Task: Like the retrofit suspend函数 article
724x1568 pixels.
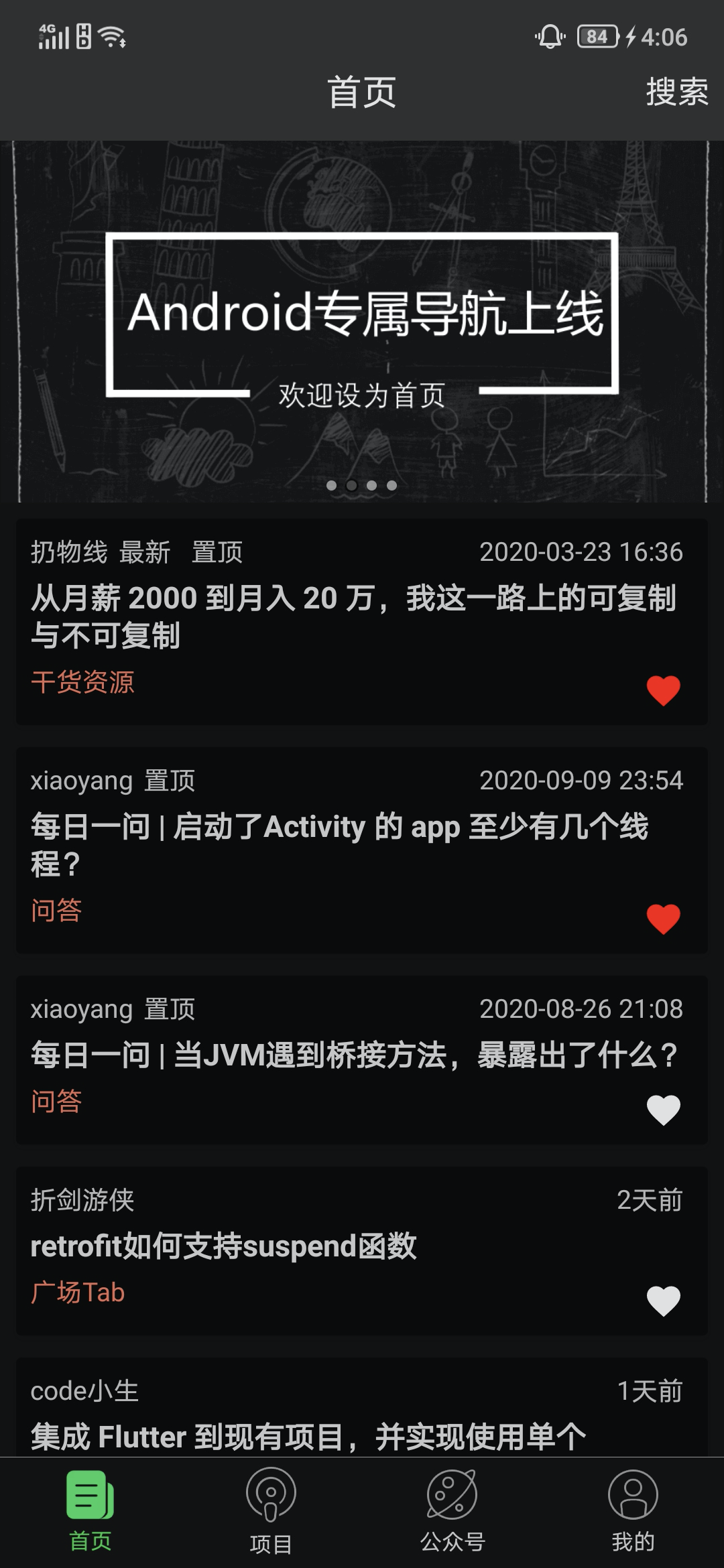Action: coord(663,1301)
